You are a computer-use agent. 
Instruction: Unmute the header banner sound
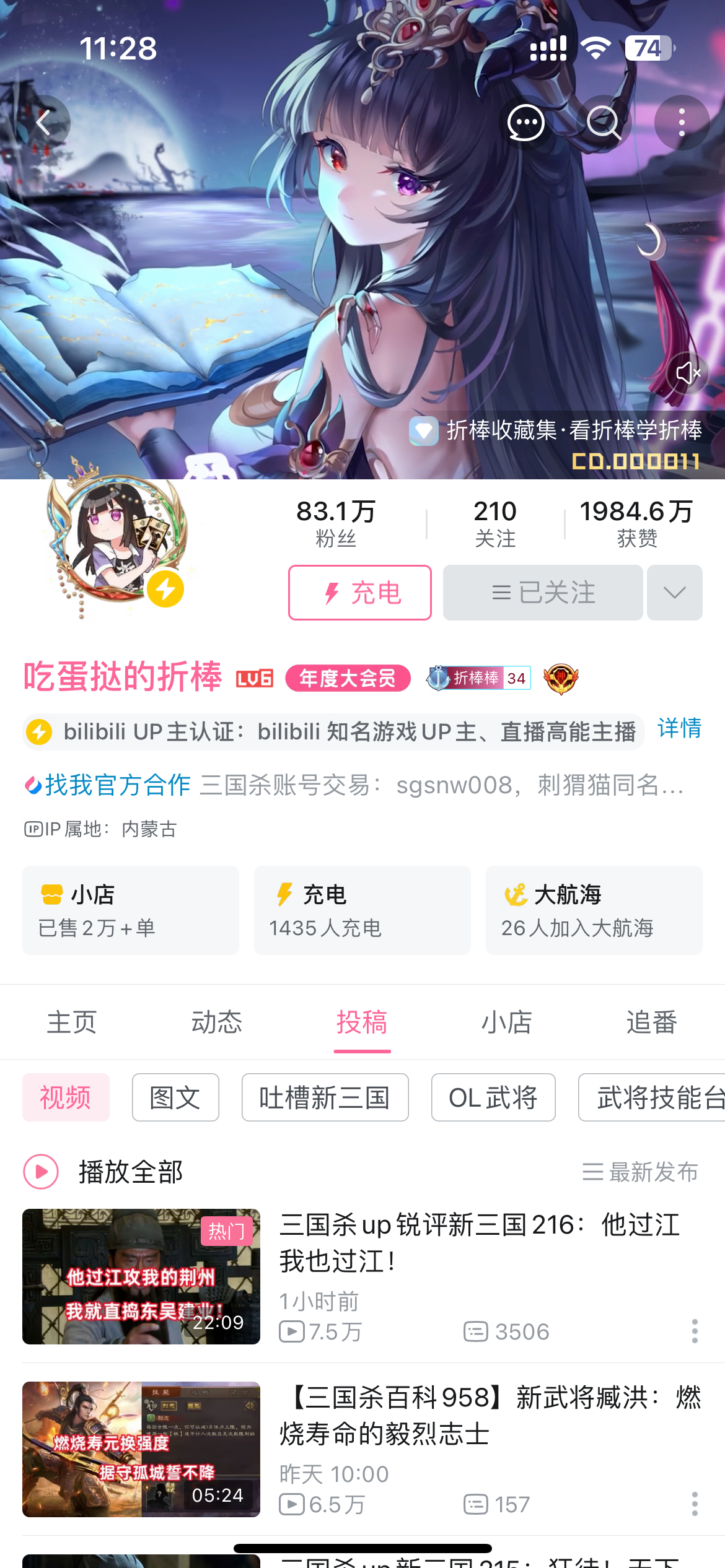coord(687,373)
